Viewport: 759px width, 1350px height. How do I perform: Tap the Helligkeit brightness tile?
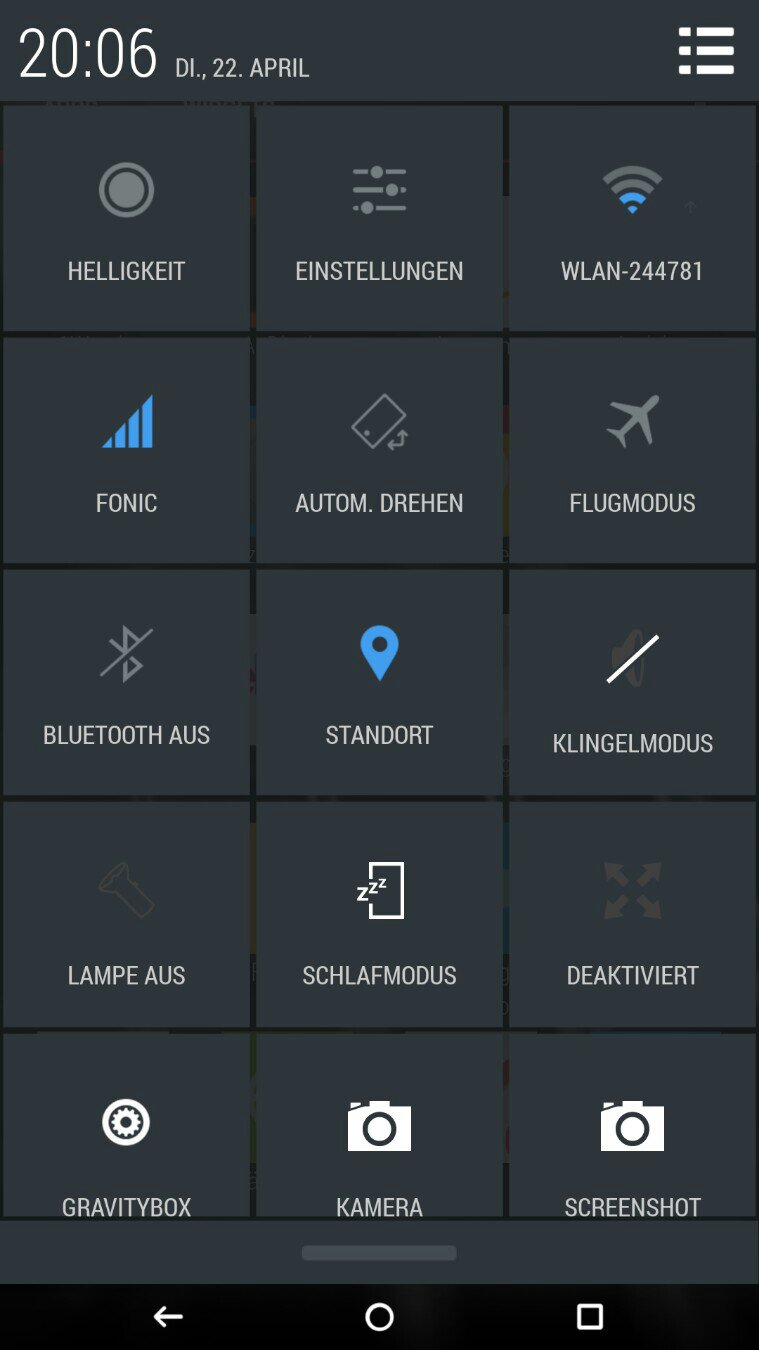point(126,218)
